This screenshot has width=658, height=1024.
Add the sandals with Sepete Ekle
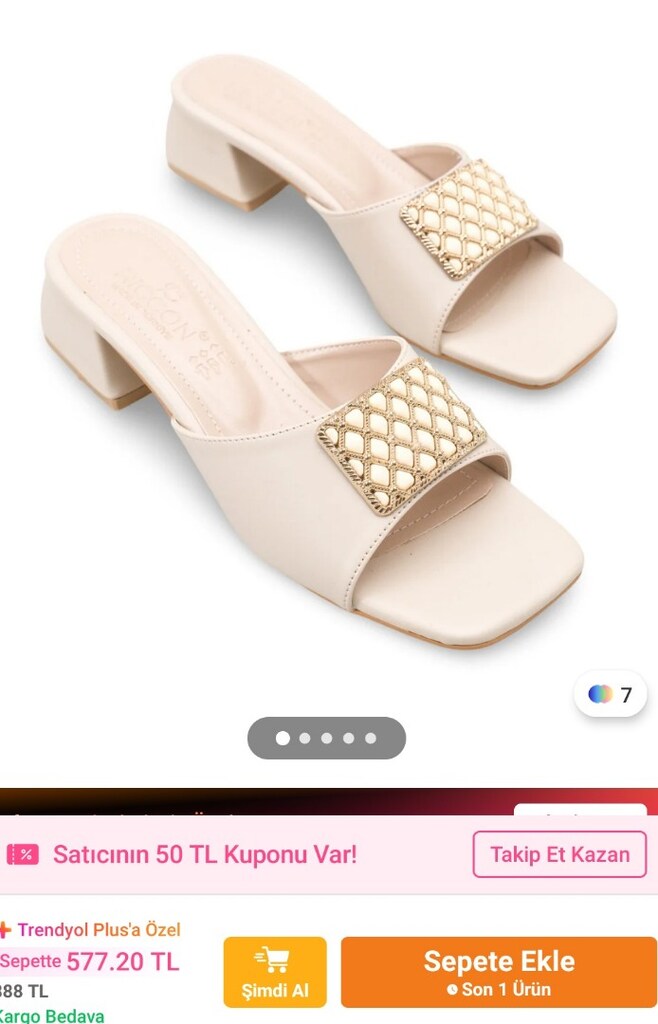(x=499, y=972)
